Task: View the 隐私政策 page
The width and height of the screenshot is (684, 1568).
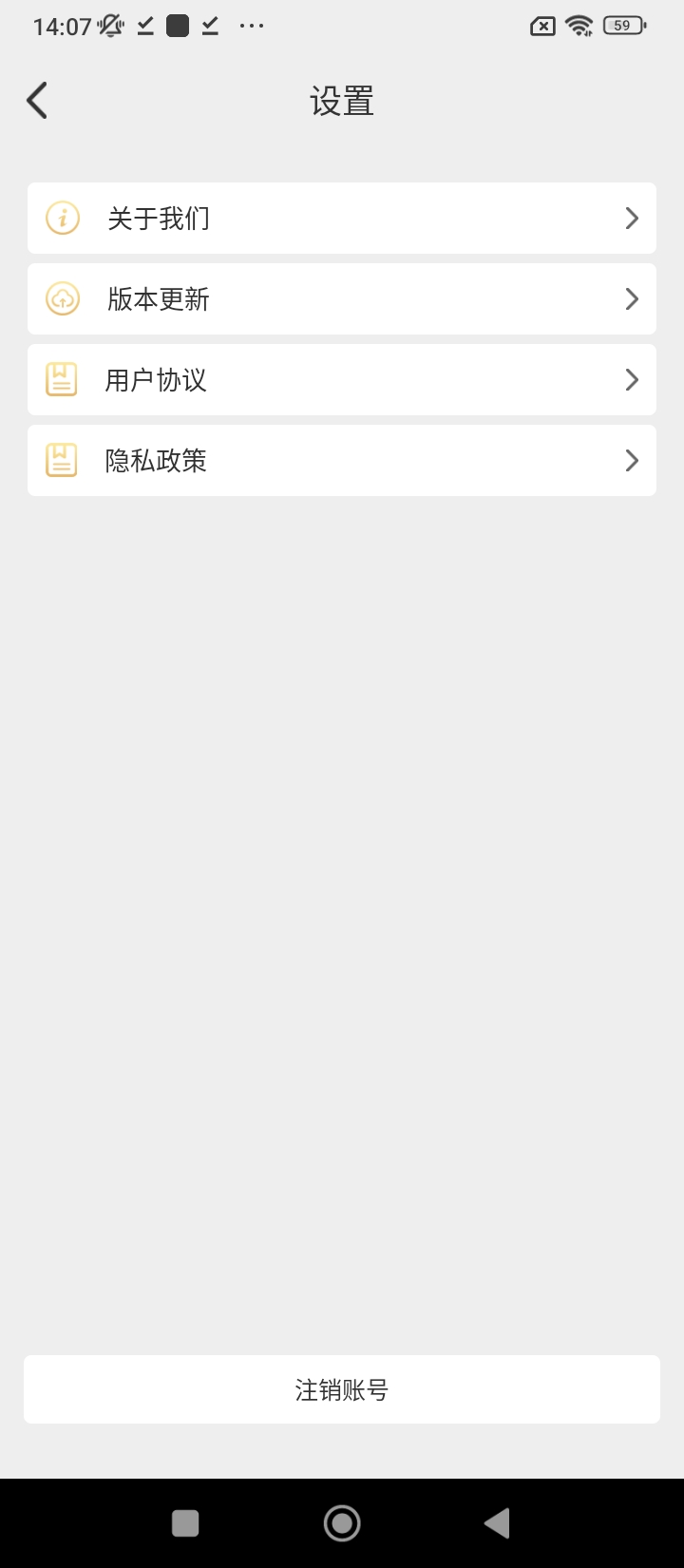Action: tap(342, 461)
